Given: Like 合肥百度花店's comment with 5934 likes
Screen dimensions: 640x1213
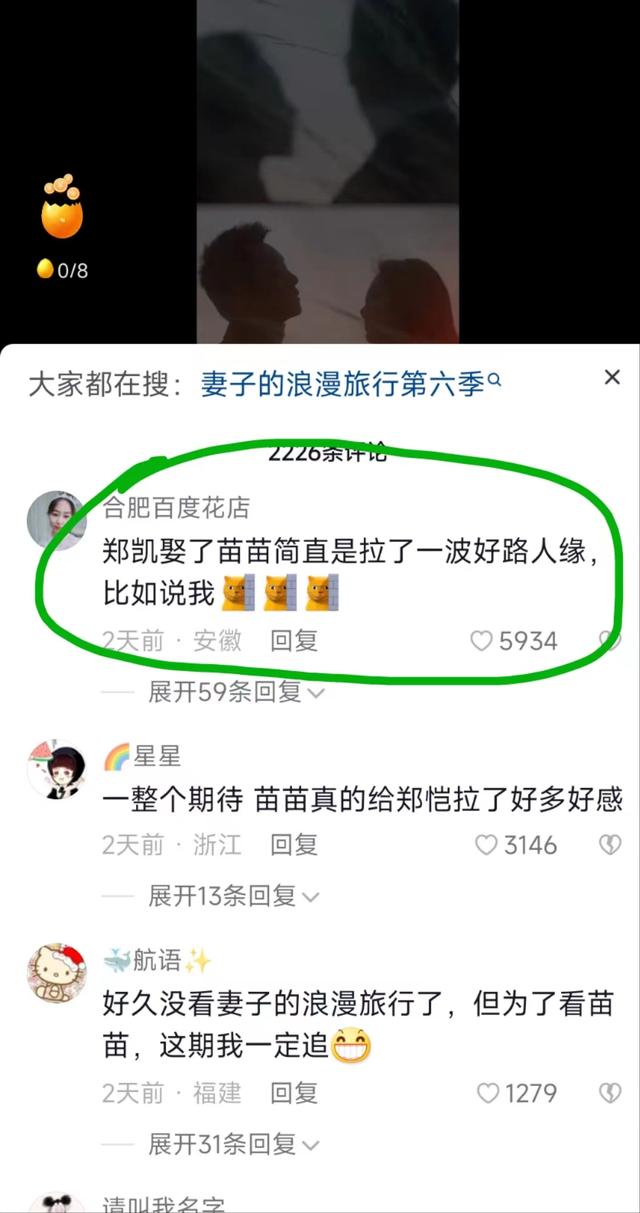Looking at the screenshot, I should click(x=514, y=640).
